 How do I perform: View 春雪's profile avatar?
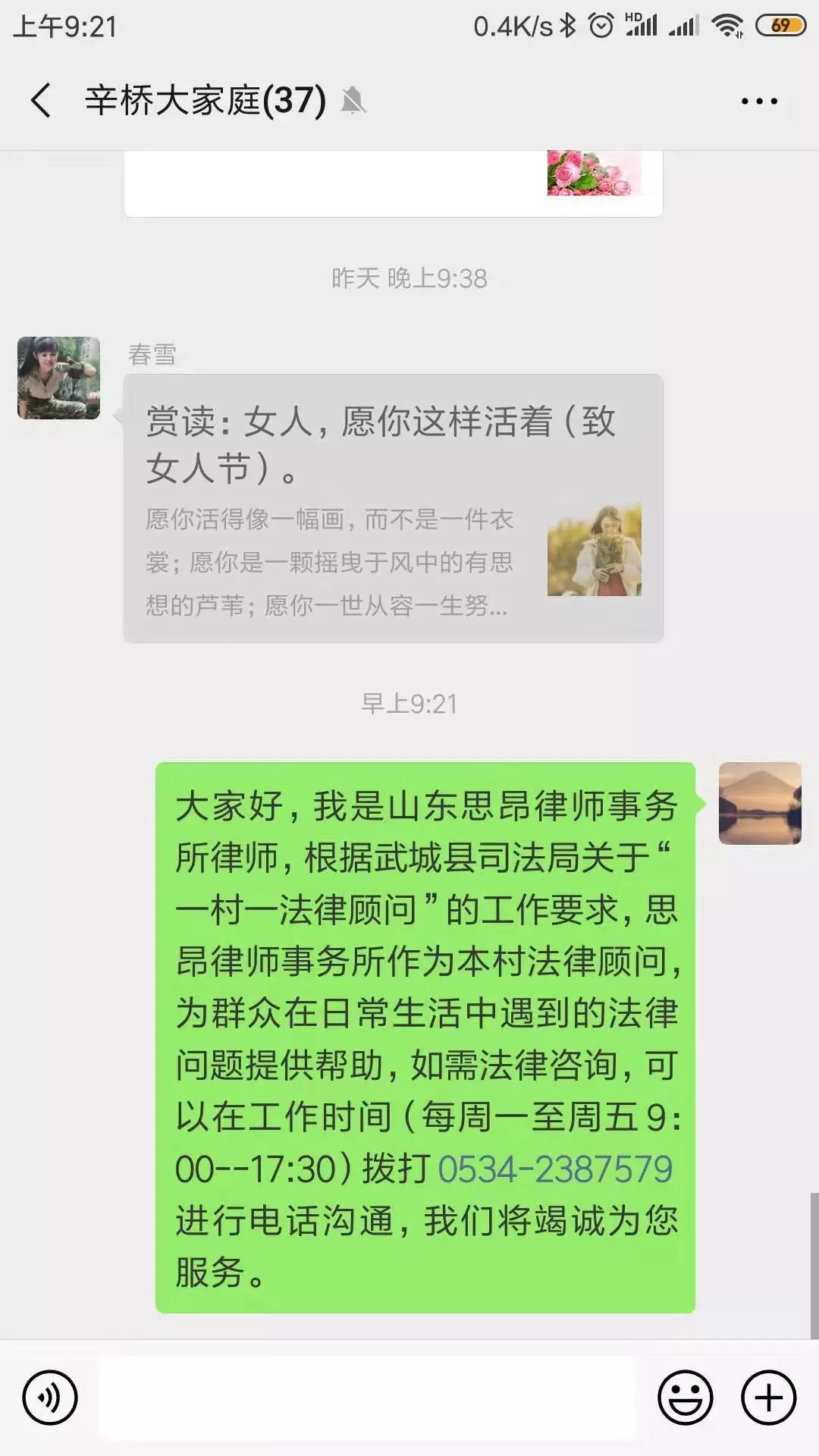(x=59, y=378)
